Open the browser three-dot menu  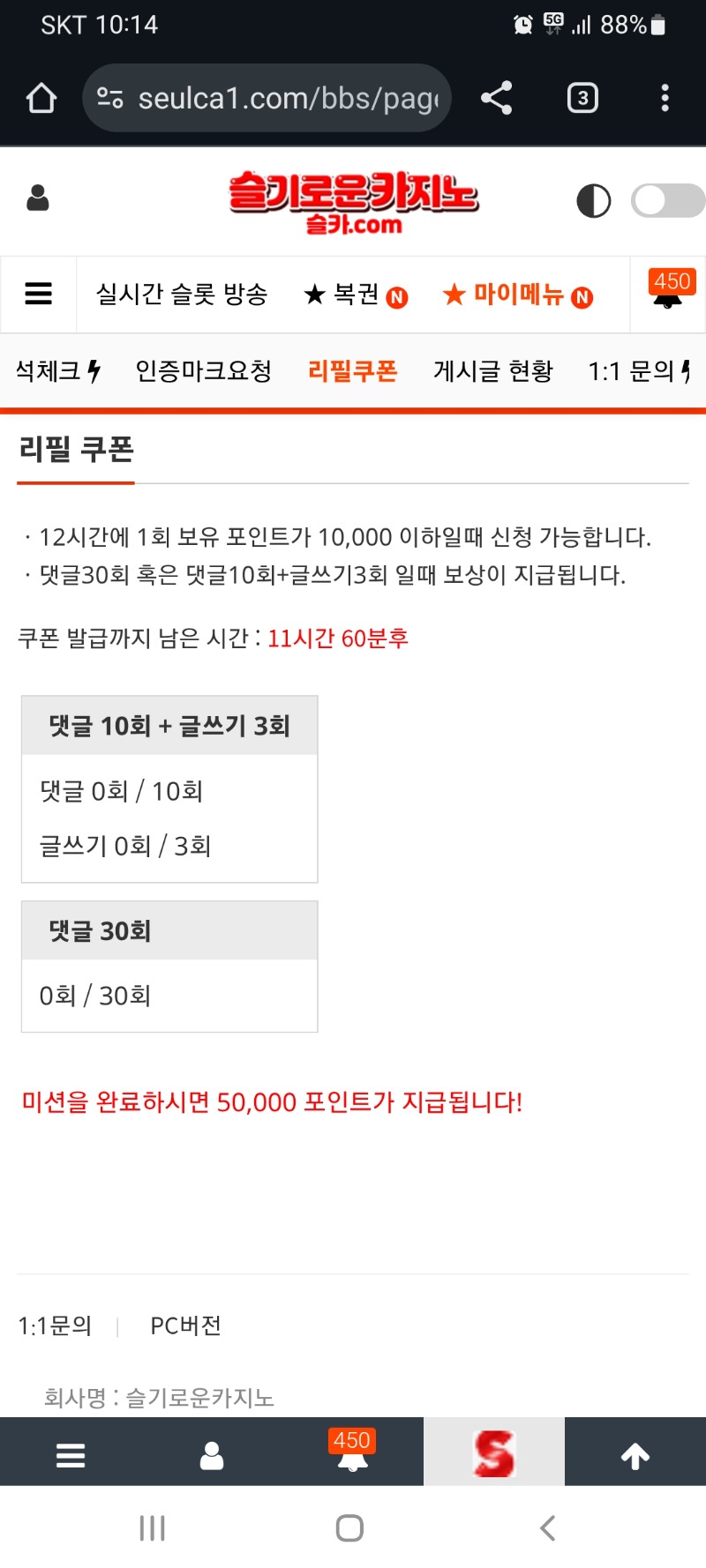[665, 98]
